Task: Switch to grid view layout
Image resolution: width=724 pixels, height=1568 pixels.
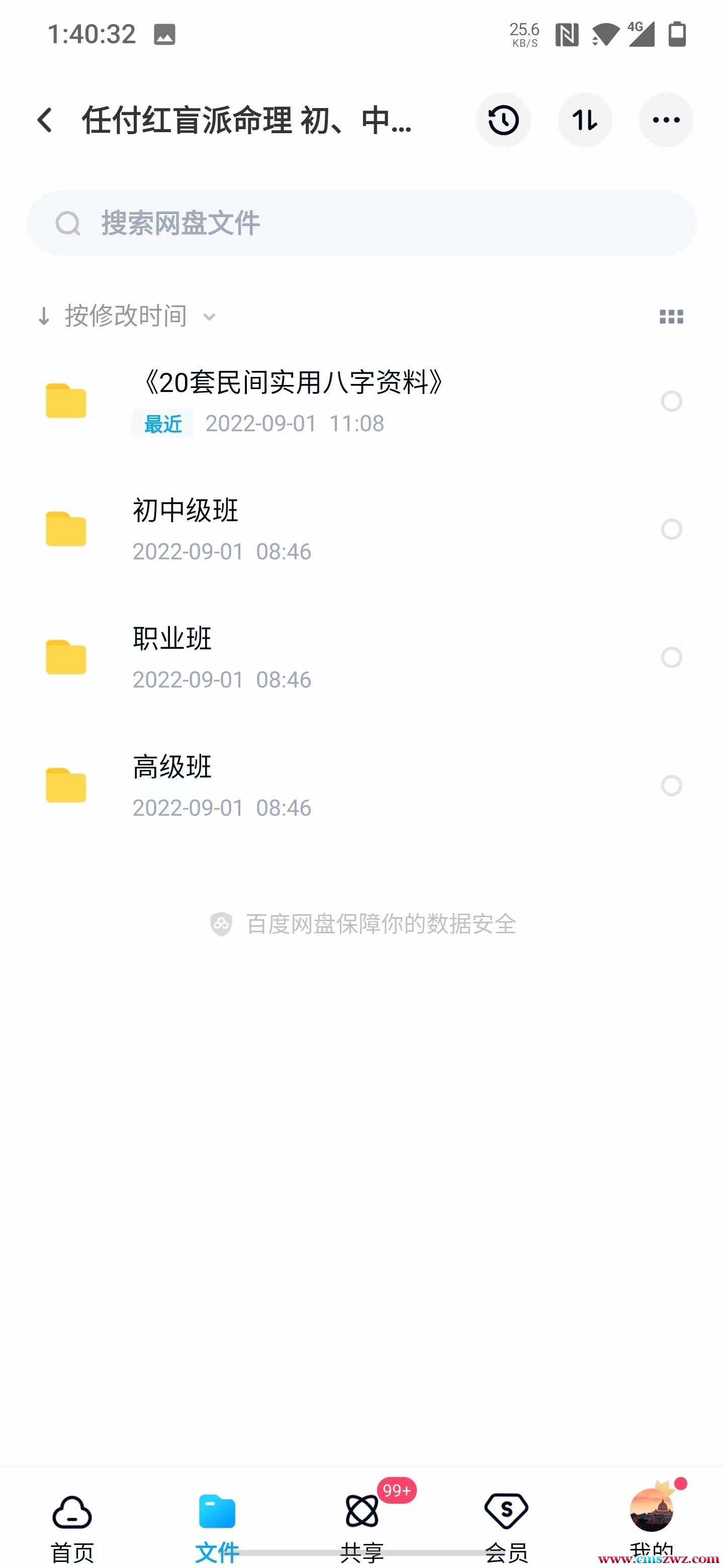Action: pos(671,317)
